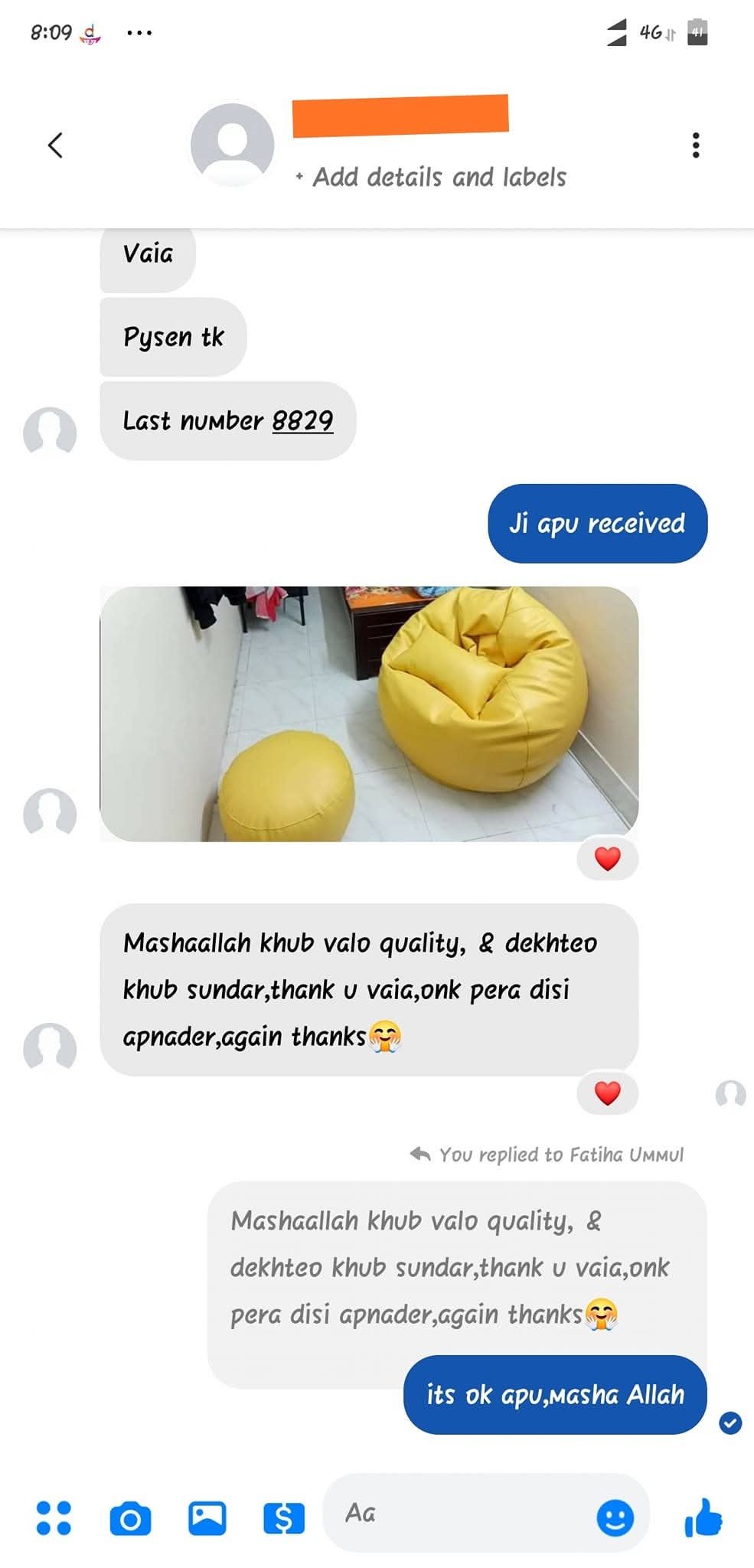Image resolution: width=754 pixels, height=1568 pixels.
Task: Open the photo gallery picker
Action: pyautogui.click(x=207, y=1517)
